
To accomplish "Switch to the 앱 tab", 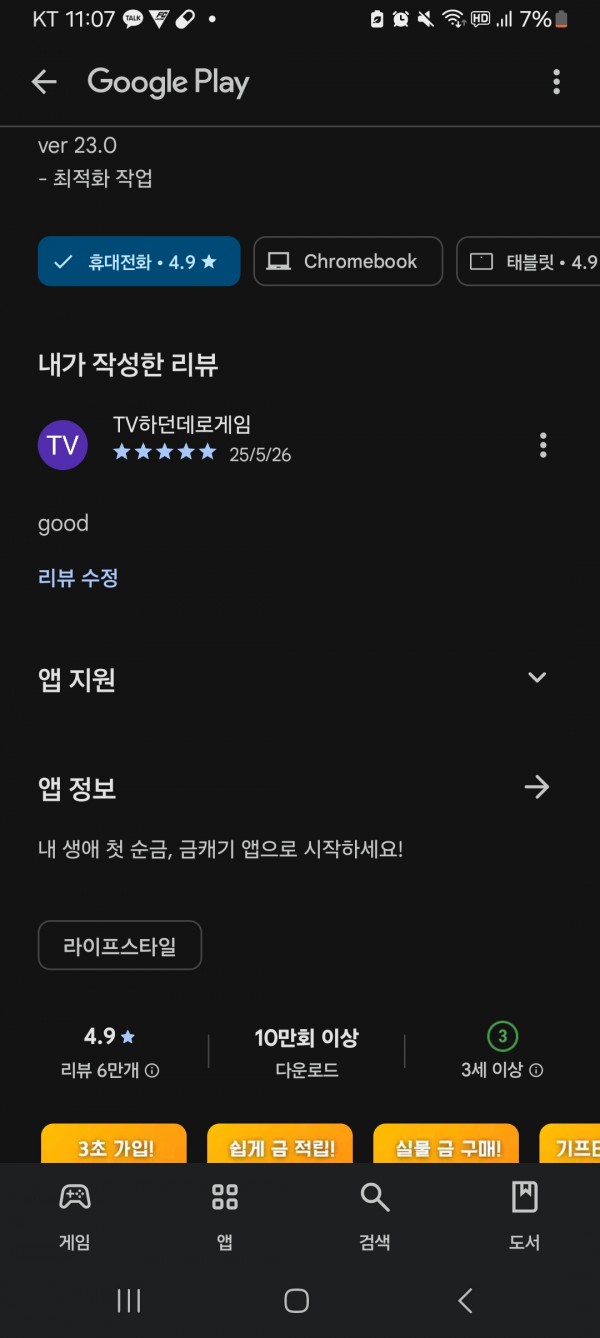I will click(225, 1215).
